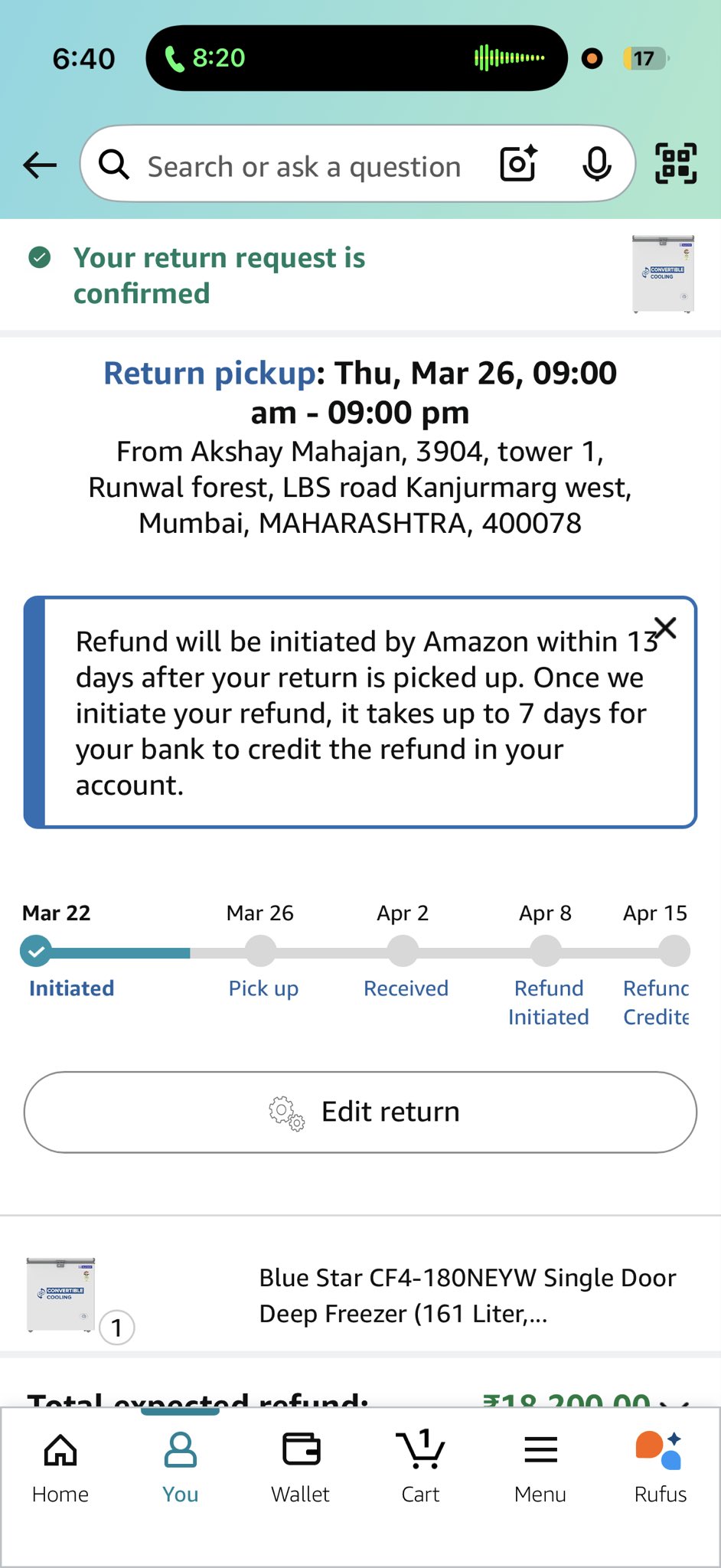Screen dimensions: 721x1568
Task: Open the freezer thumbnail in the confirmation header
Action: [x=663, y=274]
